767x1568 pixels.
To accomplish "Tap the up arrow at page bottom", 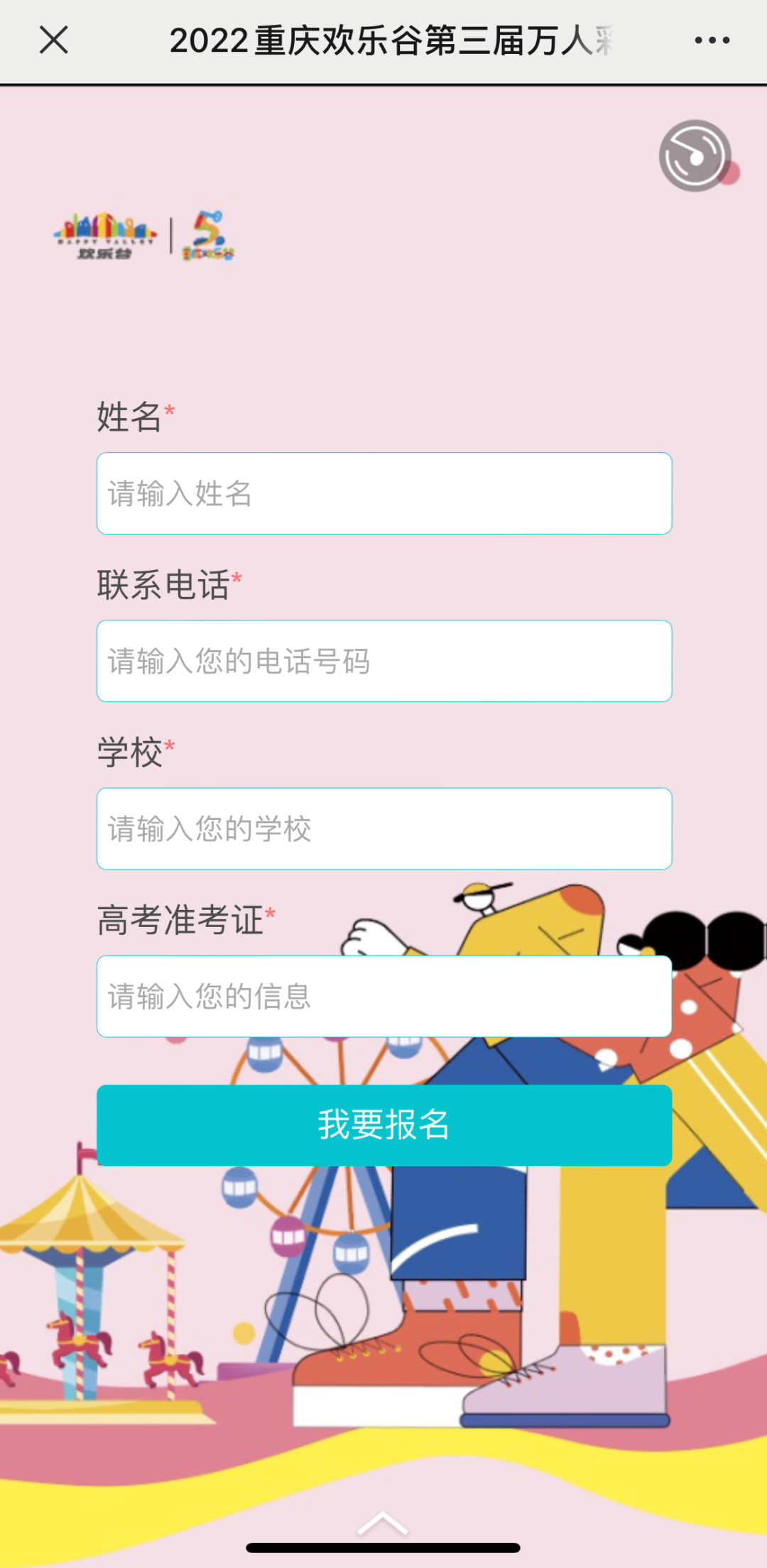I will point(383,1522).
